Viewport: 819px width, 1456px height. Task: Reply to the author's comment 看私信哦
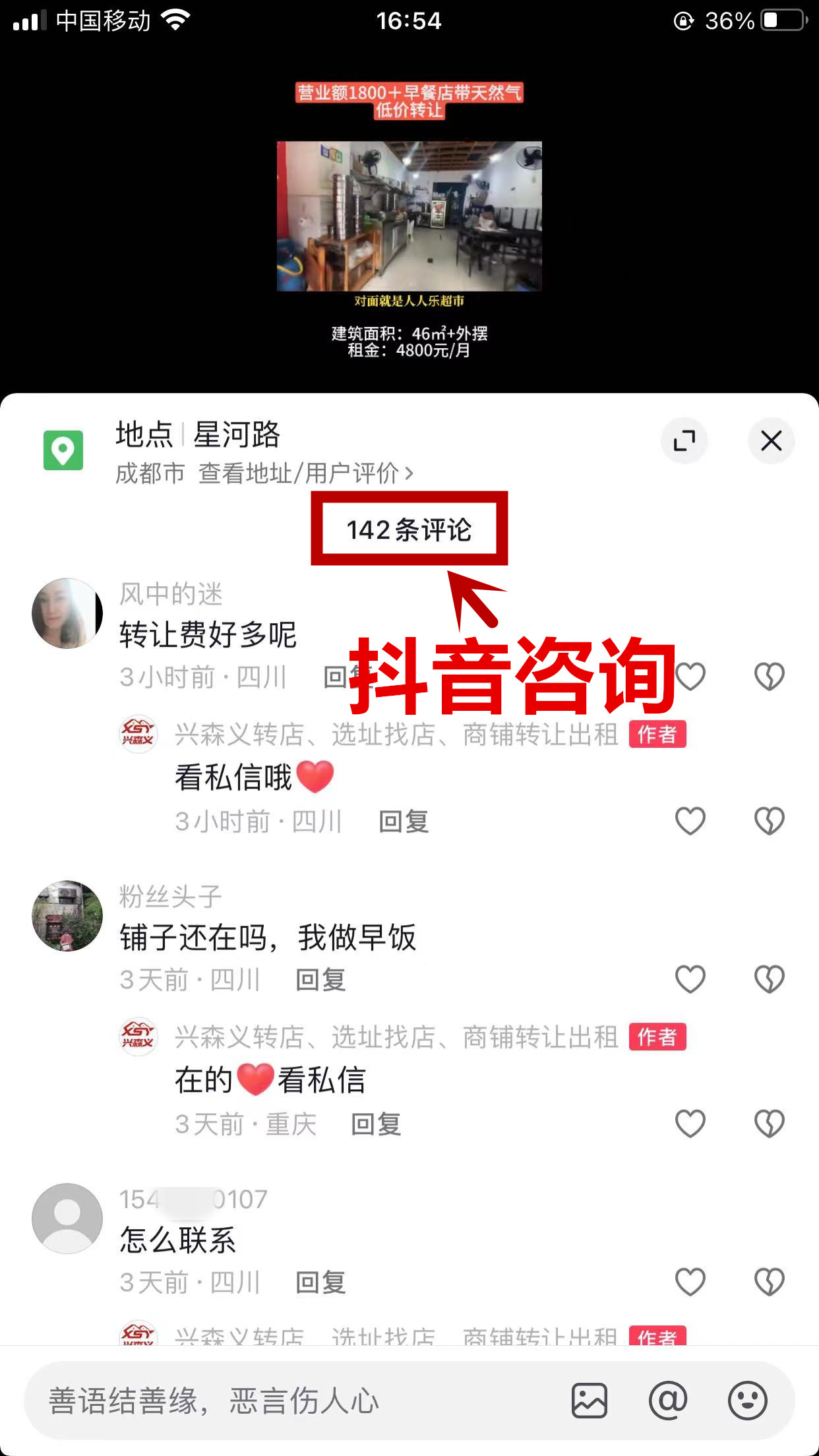coord(404,822)
